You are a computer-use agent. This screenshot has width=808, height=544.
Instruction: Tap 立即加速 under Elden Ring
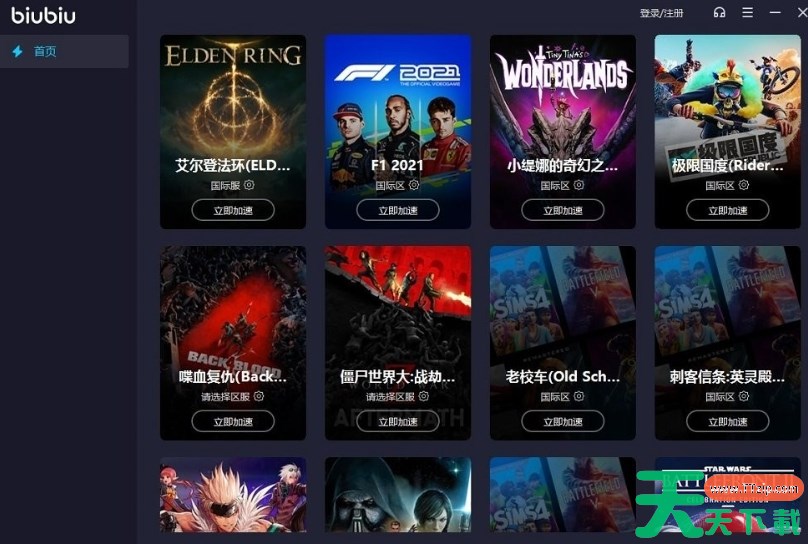click(x=233, y=210)
